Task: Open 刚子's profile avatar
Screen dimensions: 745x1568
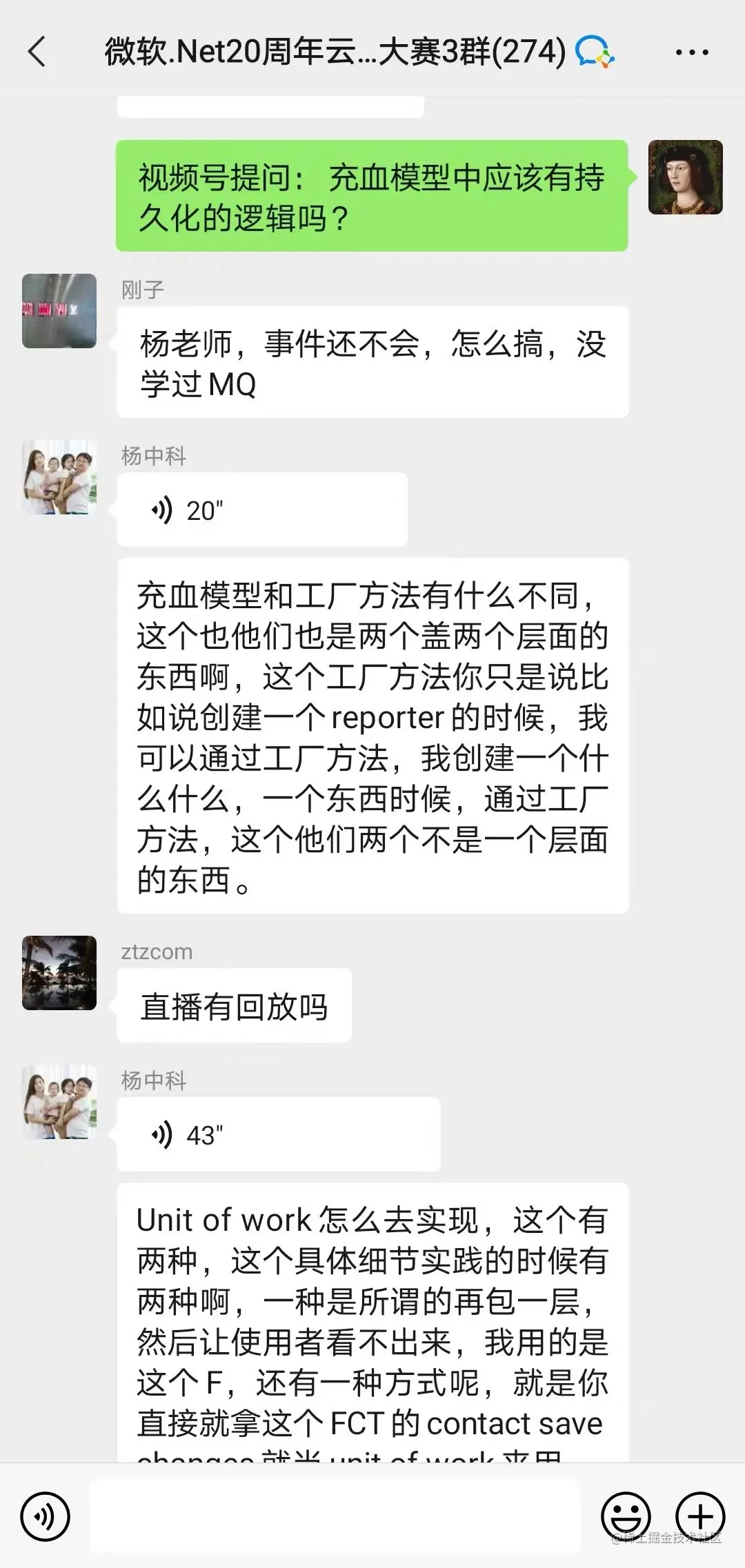Action: point(59,311)
